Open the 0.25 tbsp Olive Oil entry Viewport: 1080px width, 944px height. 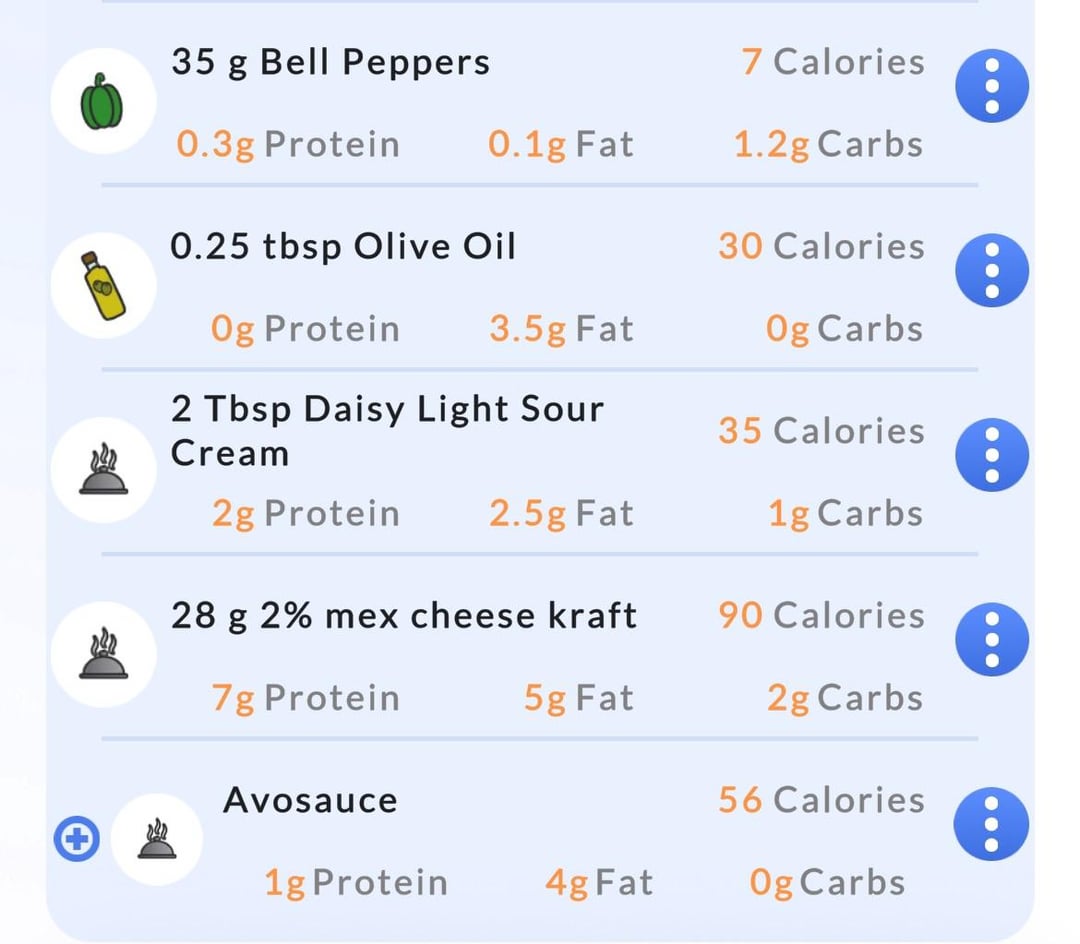343,247
